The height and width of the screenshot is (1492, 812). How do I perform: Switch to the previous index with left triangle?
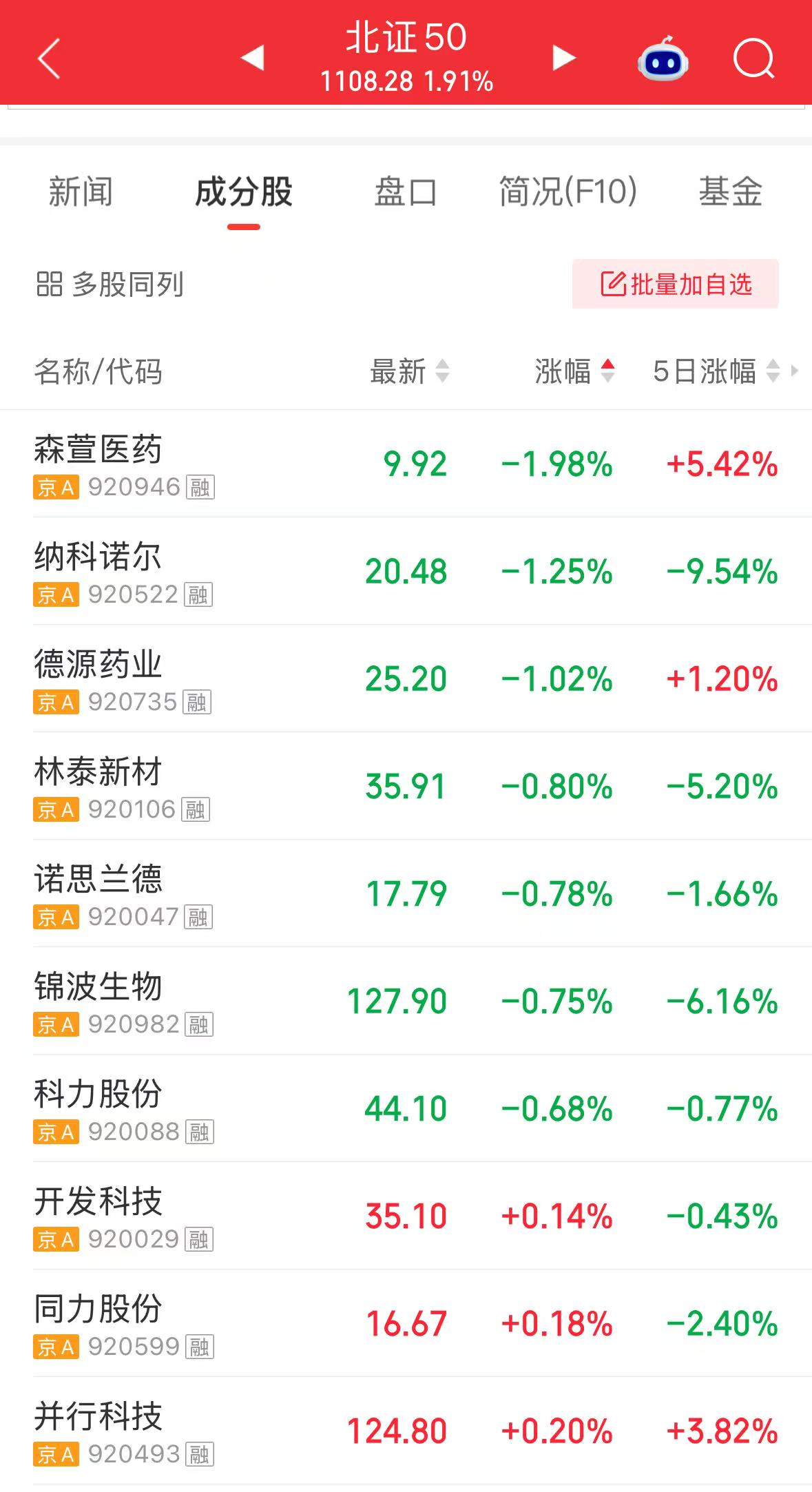coord(253,57)
